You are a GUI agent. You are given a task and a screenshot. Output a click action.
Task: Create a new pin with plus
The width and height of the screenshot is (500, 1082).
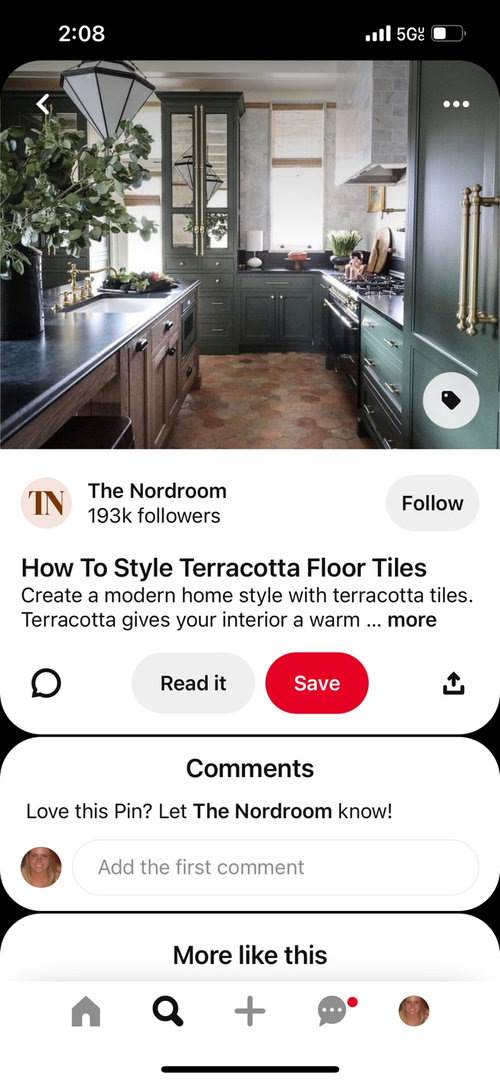(250, 1012)
